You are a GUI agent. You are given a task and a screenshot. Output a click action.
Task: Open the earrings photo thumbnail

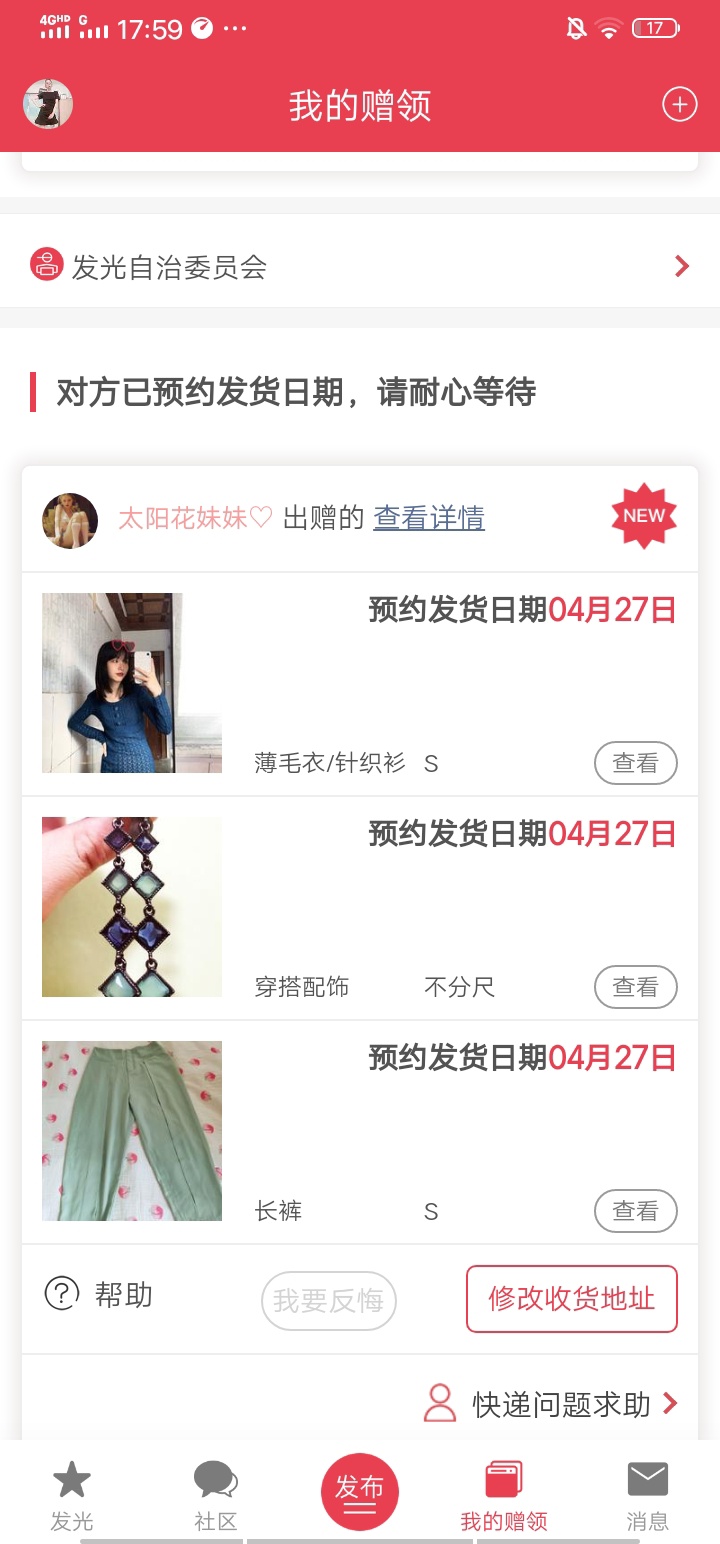(131, 907)
